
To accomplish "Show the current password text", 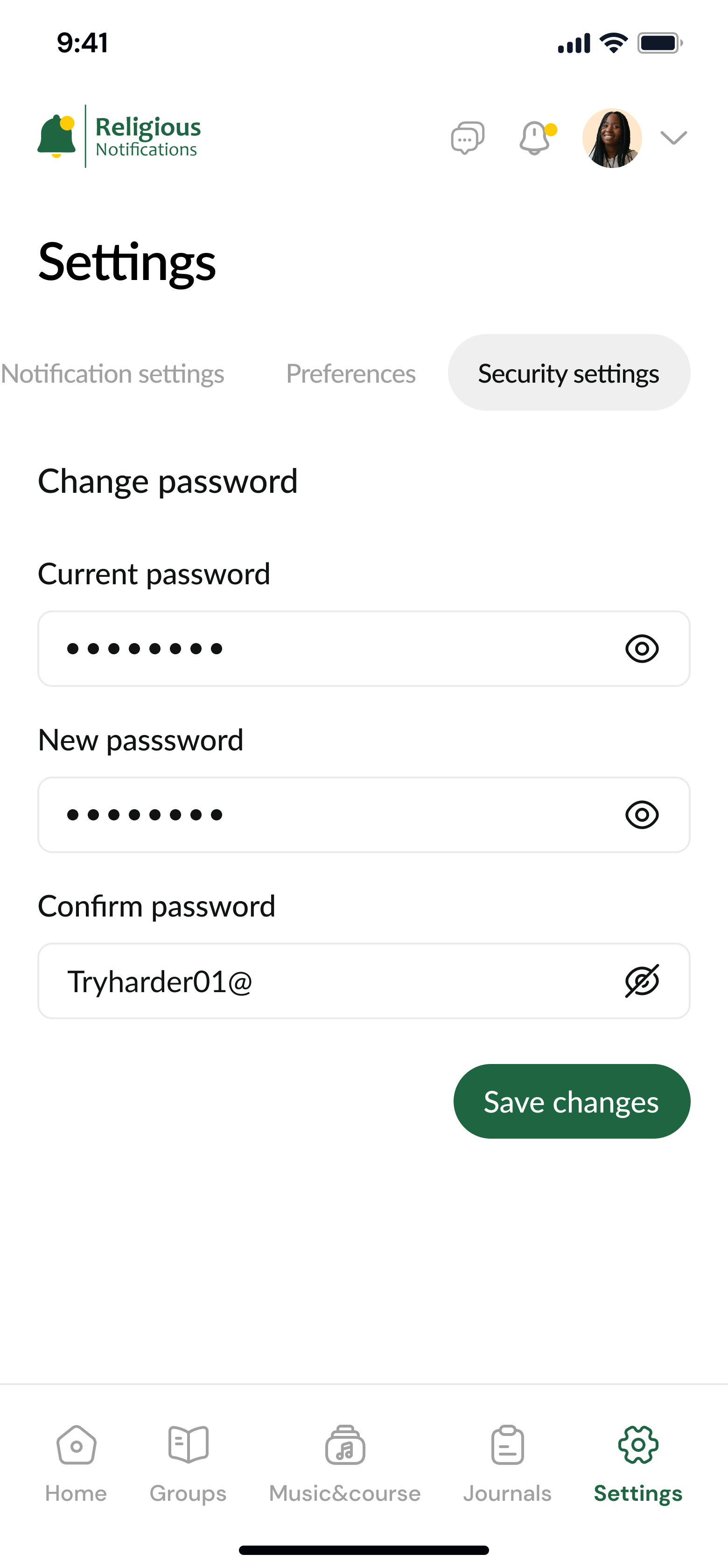I will (642, 649).
